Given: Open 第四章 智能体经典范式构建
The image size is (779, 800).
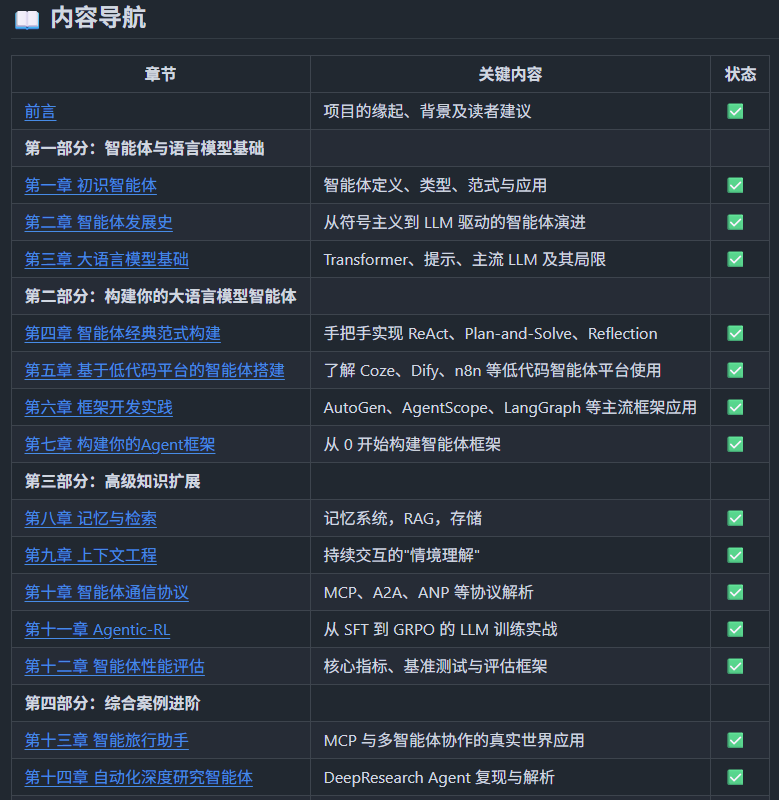Looking at the screenshot, I should 123,334.
